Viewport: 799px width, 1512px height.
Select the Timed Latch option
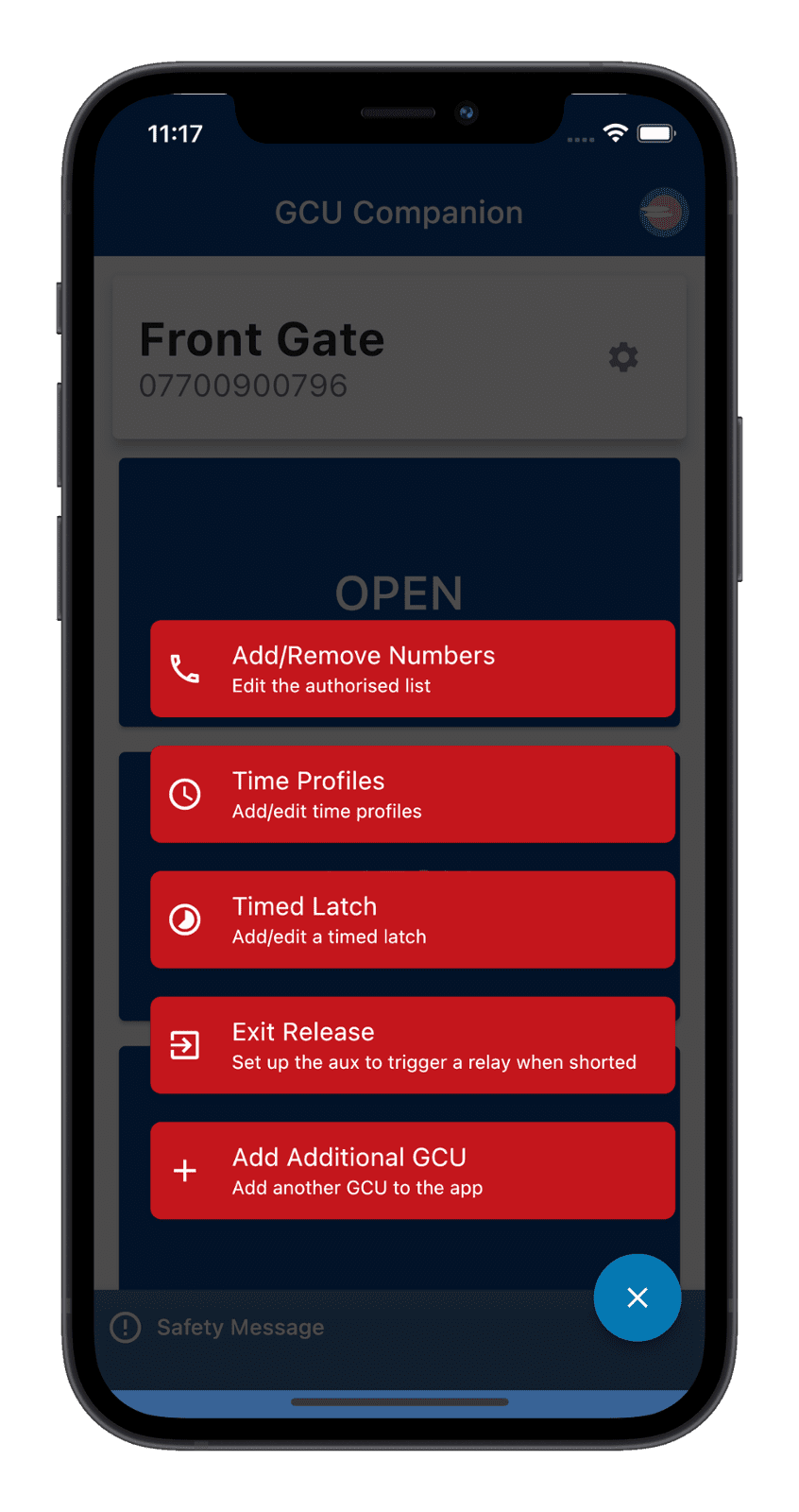point(413,919)
